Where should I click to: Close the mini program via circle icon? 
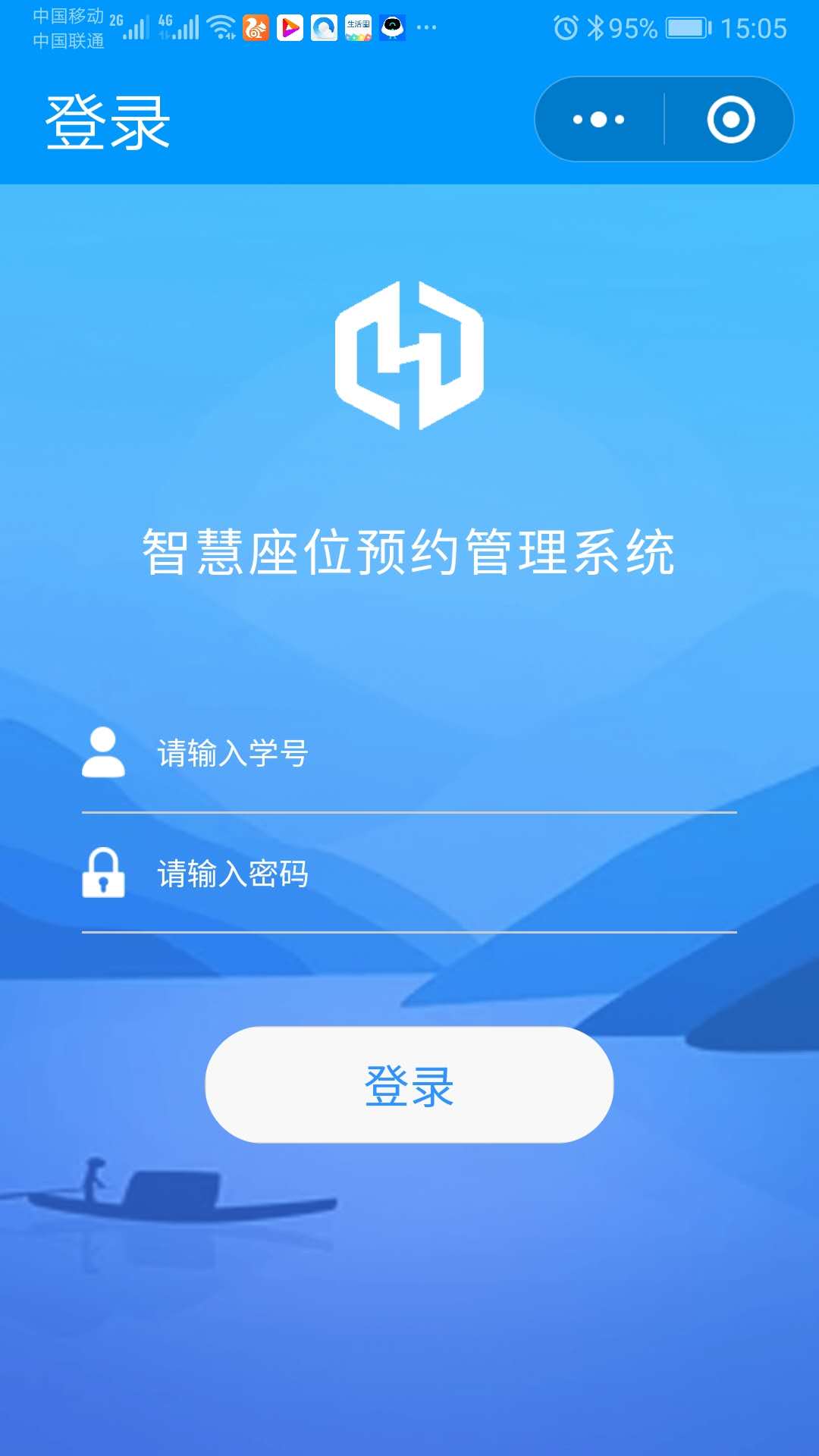(730, 120)
